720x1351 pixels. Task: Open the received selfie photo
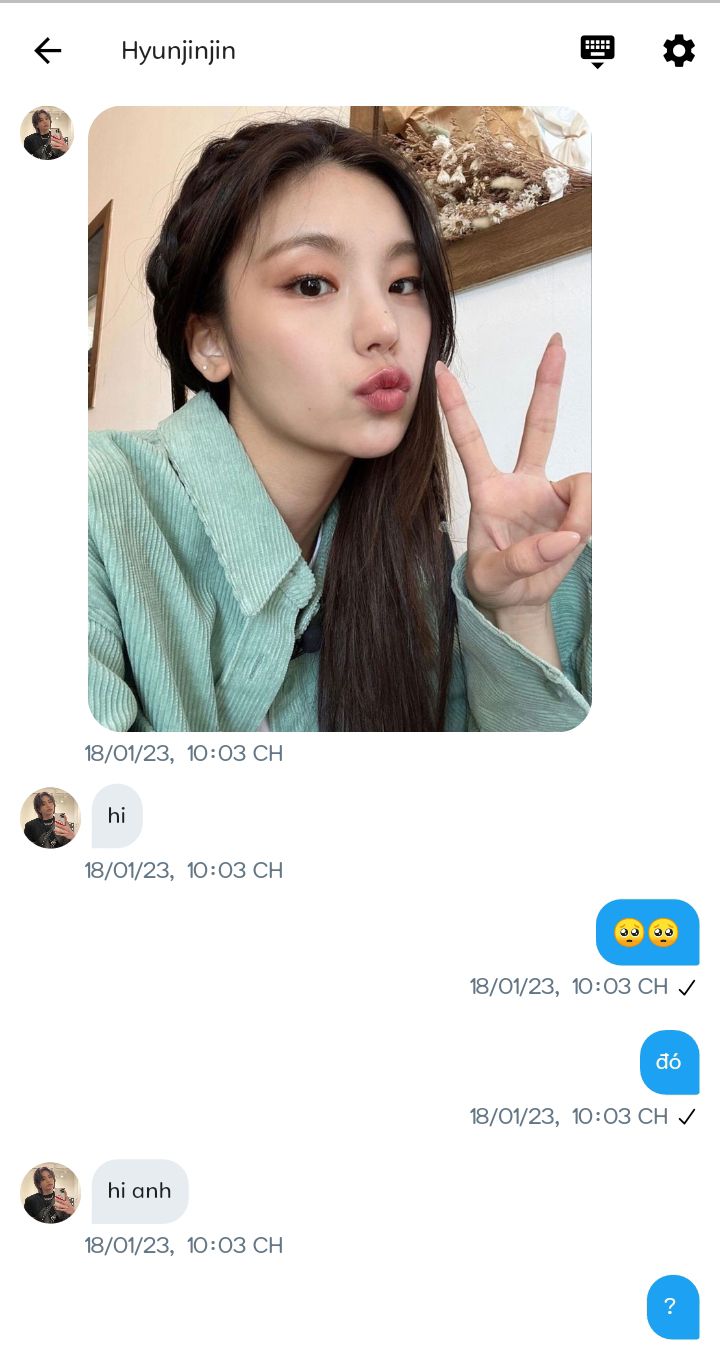pyautogui.click(x=340, y=418)
